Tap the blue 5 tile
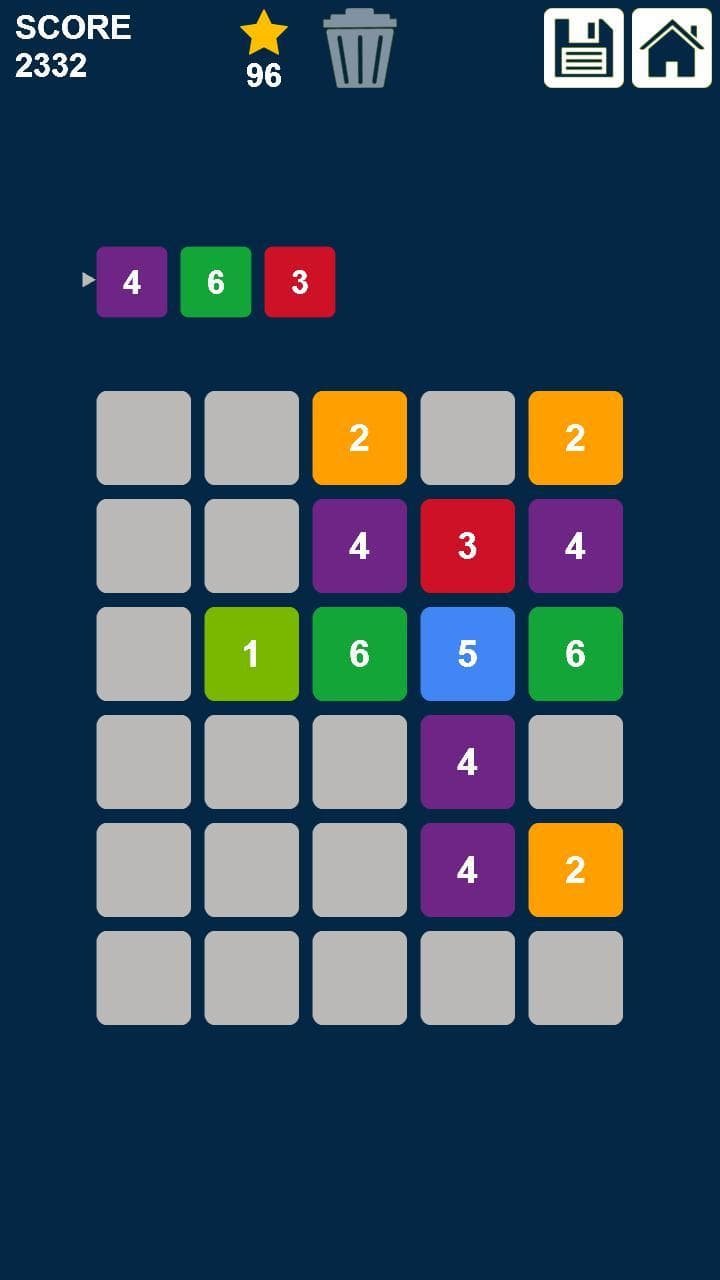 coord(468,654)
